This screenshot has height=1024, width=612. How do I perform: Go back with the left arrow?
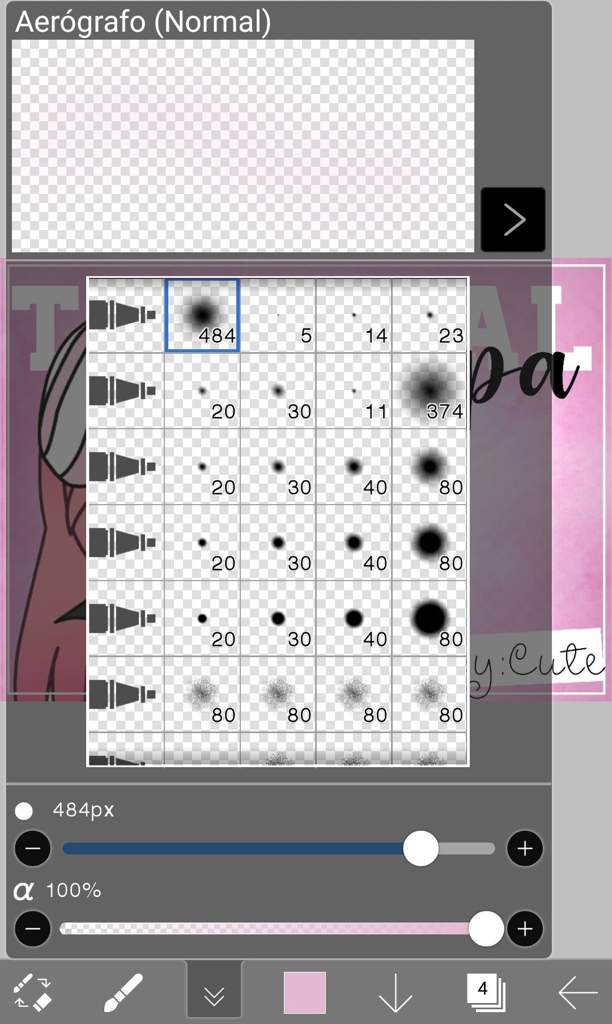pyautogui.click(x=577, y=992)
